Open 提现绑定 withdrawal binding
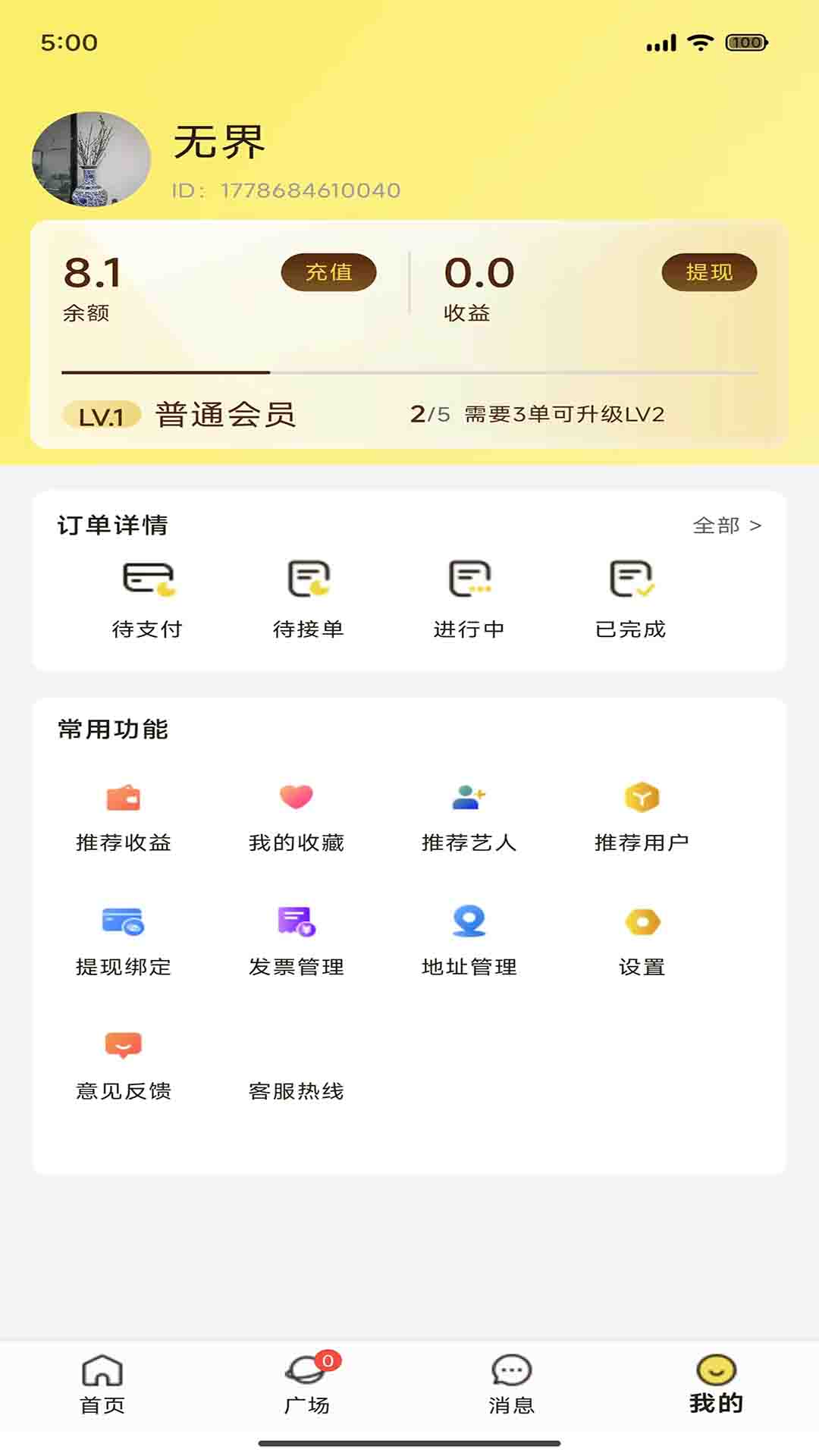819x1456 pixels. pos(123,941)
